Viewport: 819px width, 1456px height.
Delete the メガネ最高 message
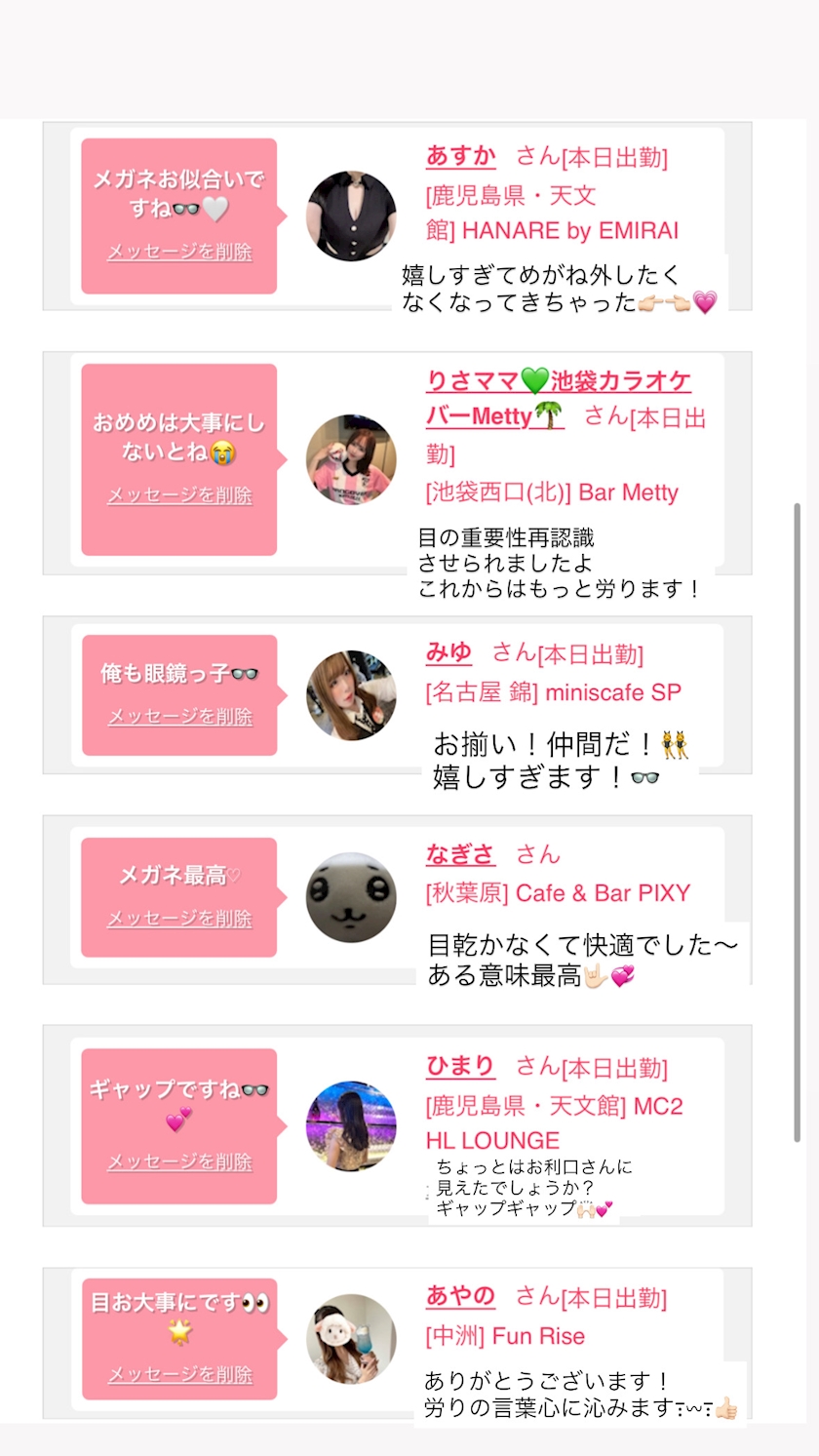(179, 919)
